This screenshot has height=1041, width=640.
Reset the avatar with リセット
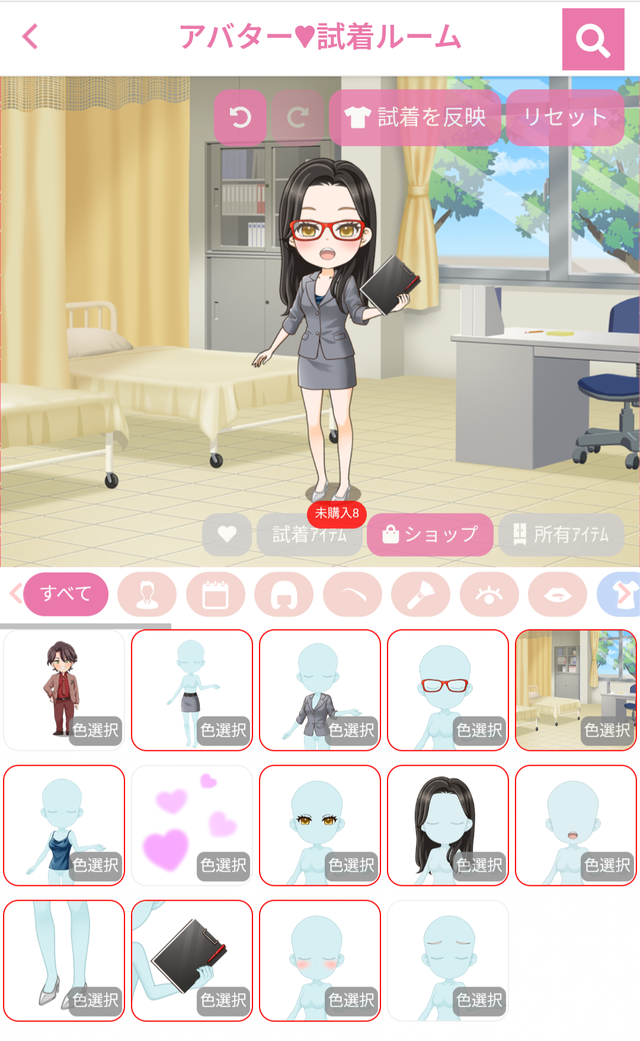click(557, 118)
